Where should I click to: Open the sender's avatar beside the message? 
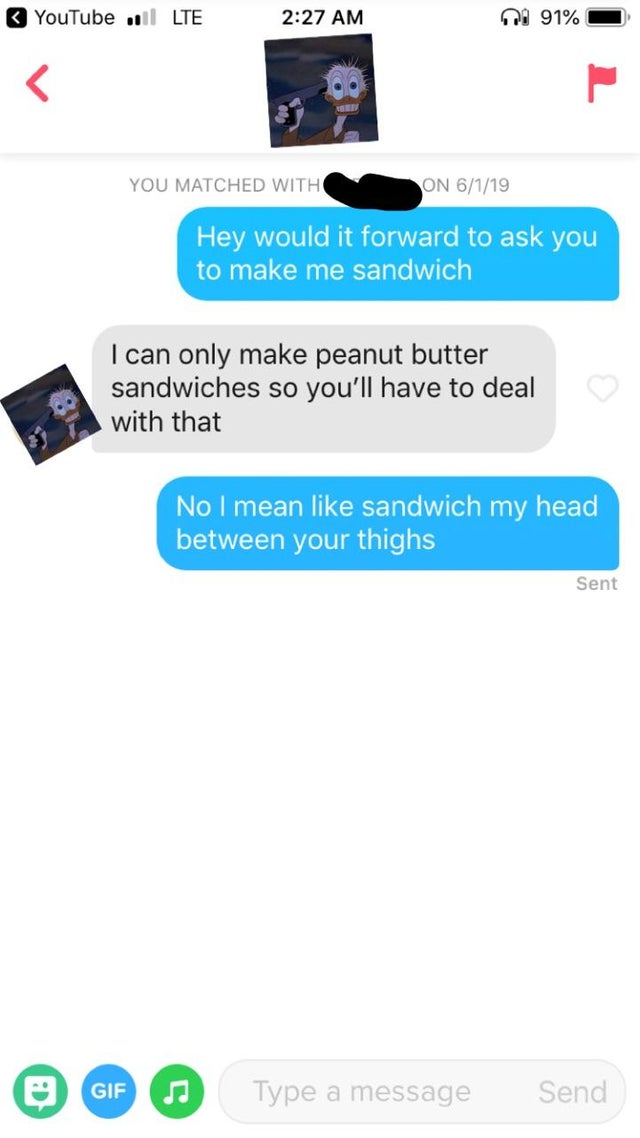pos(51,413)
